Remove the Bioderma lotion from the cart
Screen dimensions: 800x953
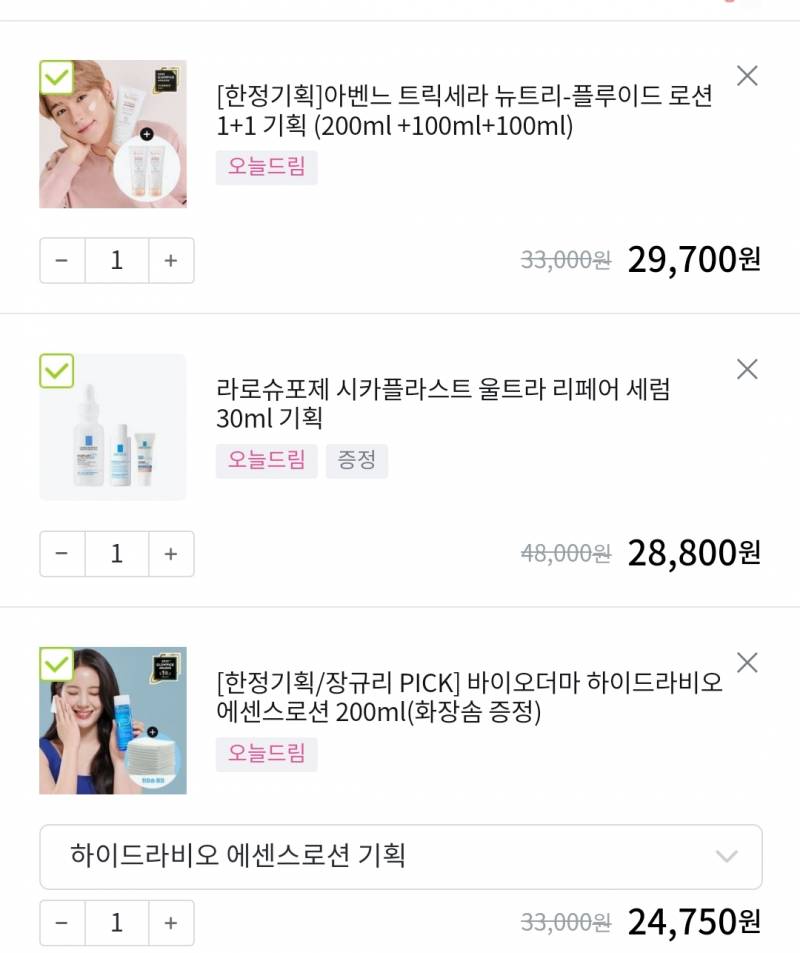tap(746, 662)
